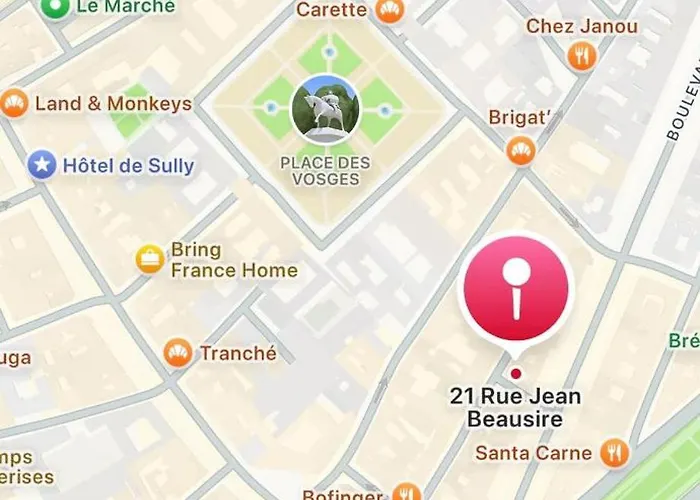Image resolution: width=700 pixels, height=500 pixels.
Task: Tap the red pin at 21 Rue Jean Beausire
Action: click(515, 291)
